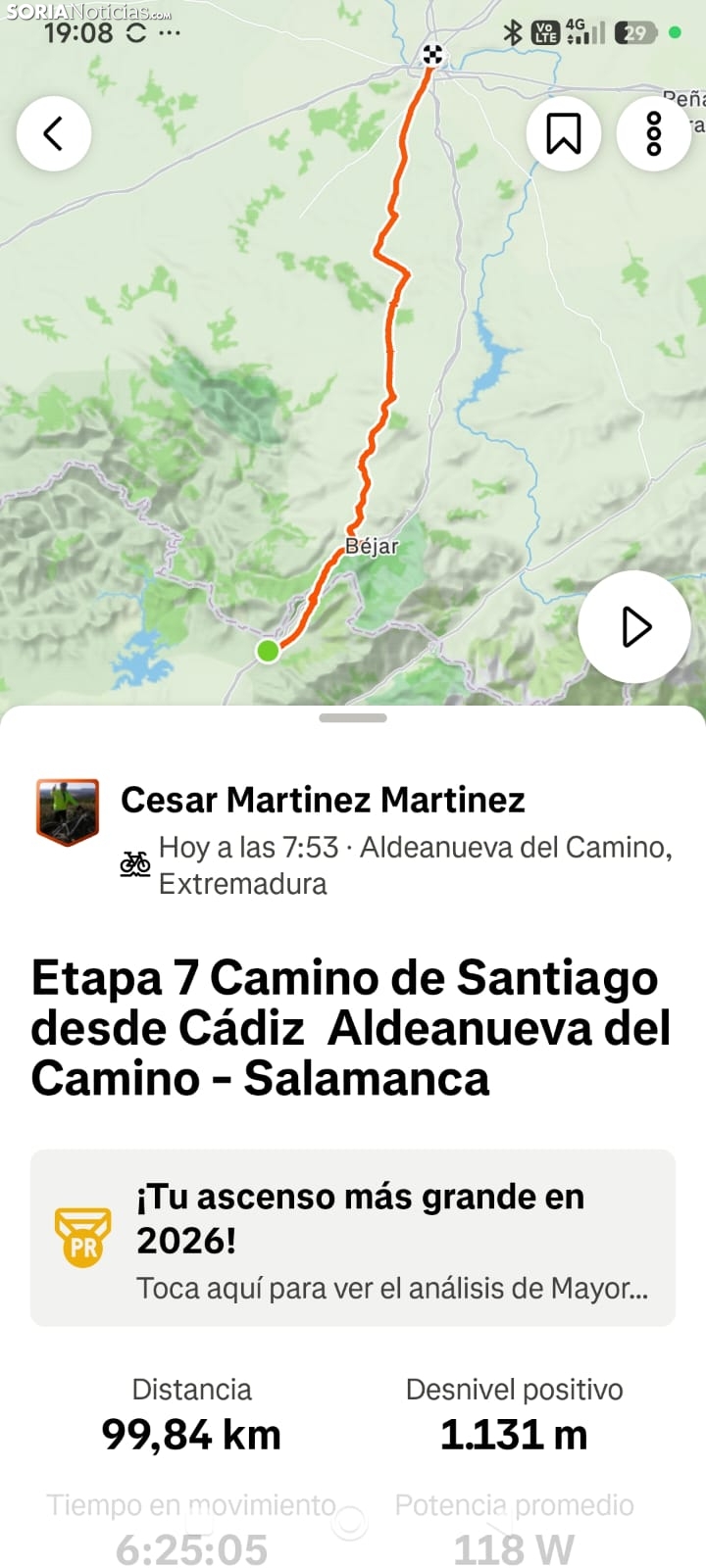Image resolution: width=706 pixels, height=1568 pixels.
Task: Play the route flyover animation
Action: (634, 626)
